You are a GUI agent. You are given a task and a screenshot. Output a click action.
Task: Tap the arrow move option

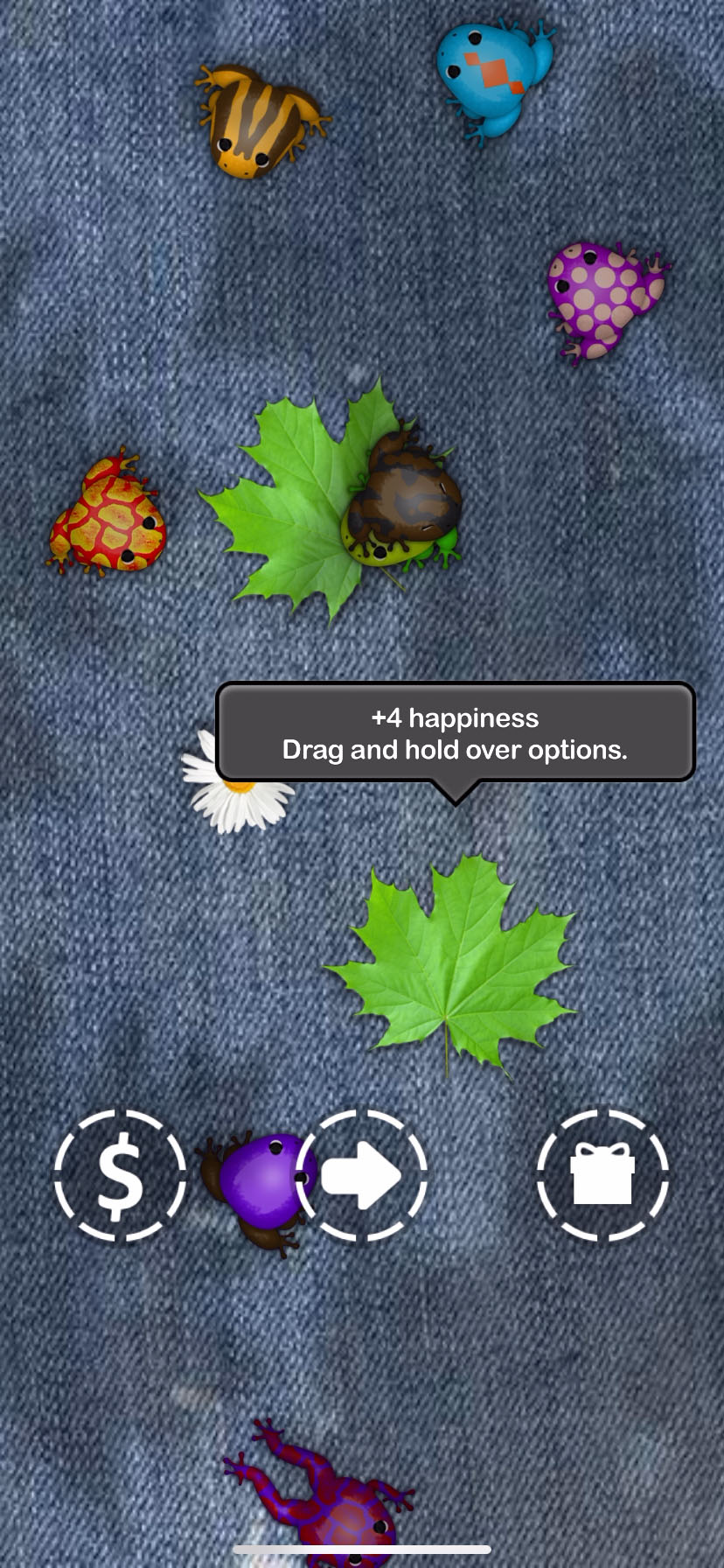(x=362, y=1175)
